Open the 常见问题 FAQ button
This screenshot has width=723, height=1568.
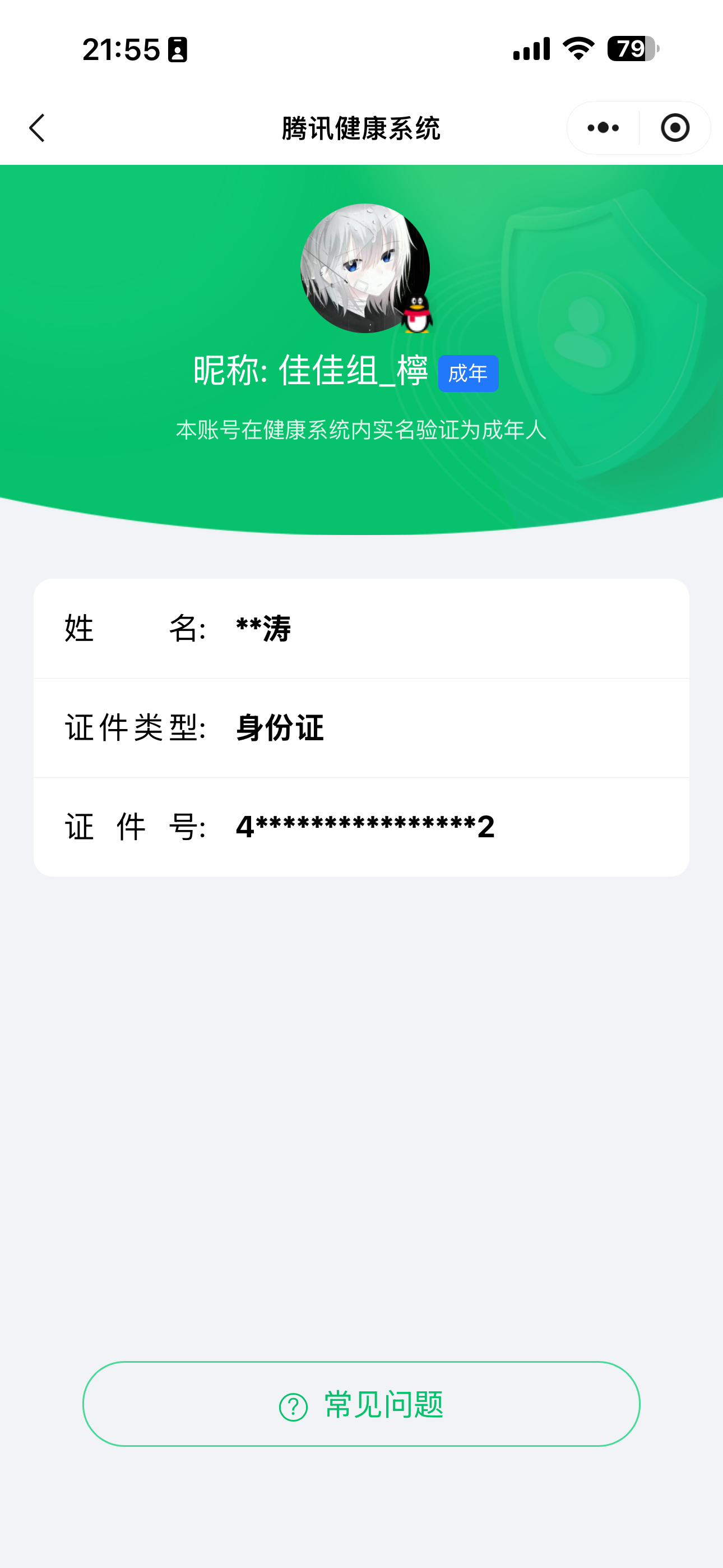click(361, 1406)
